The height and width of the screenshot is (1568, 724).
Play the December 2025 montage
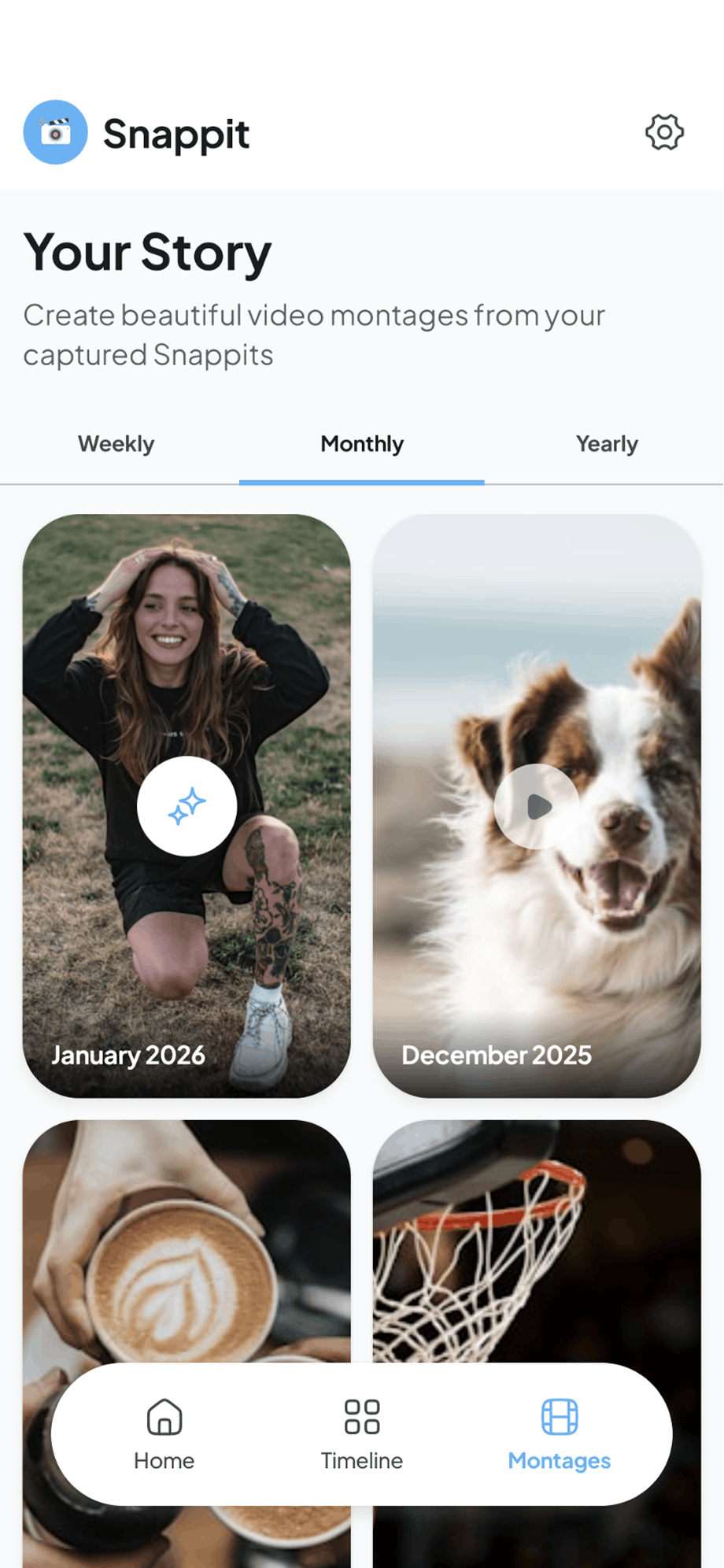(x=537, y=806)
